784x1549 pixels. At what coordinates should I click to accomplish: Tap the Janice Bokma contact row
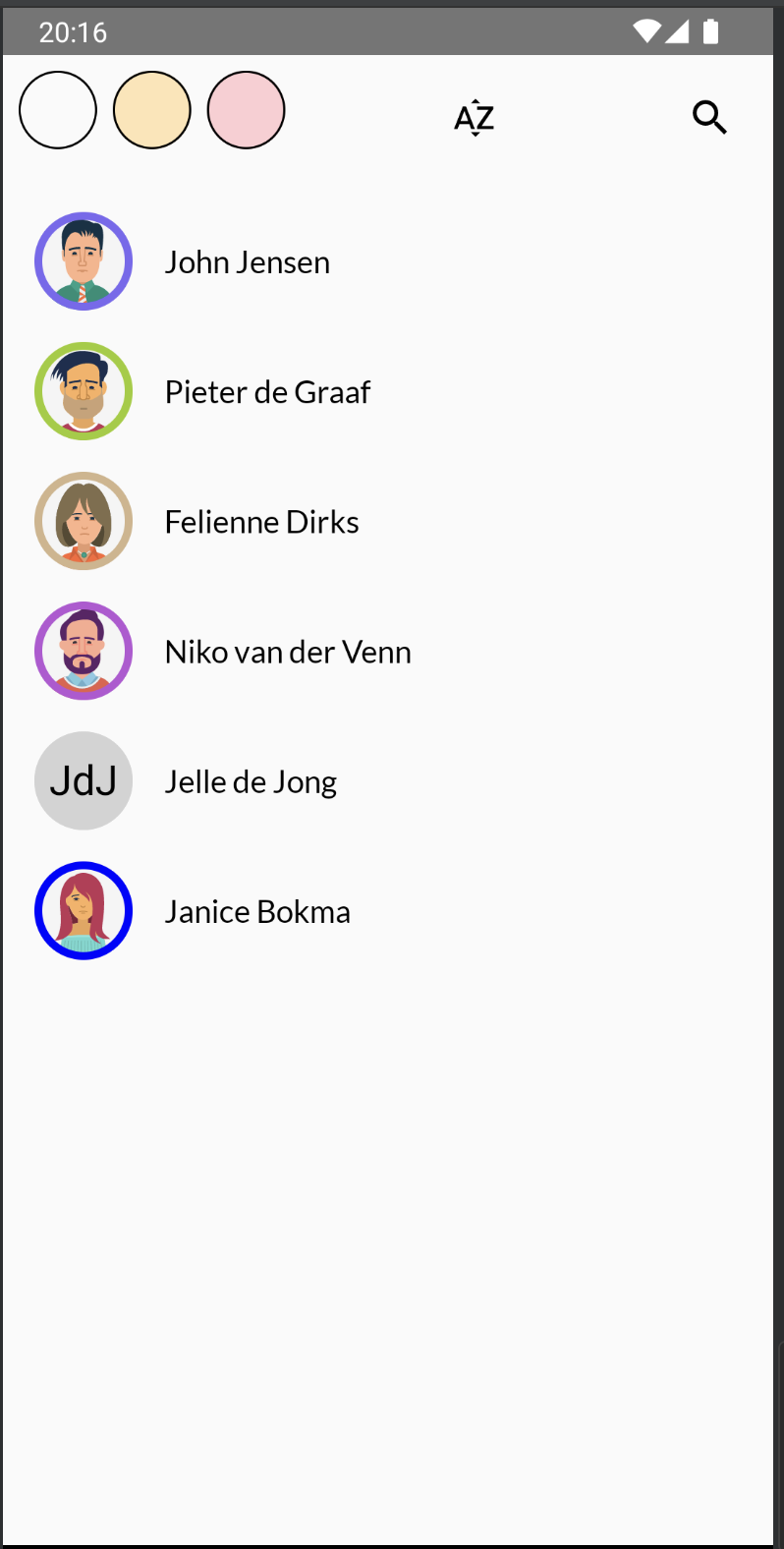(257, 911)
